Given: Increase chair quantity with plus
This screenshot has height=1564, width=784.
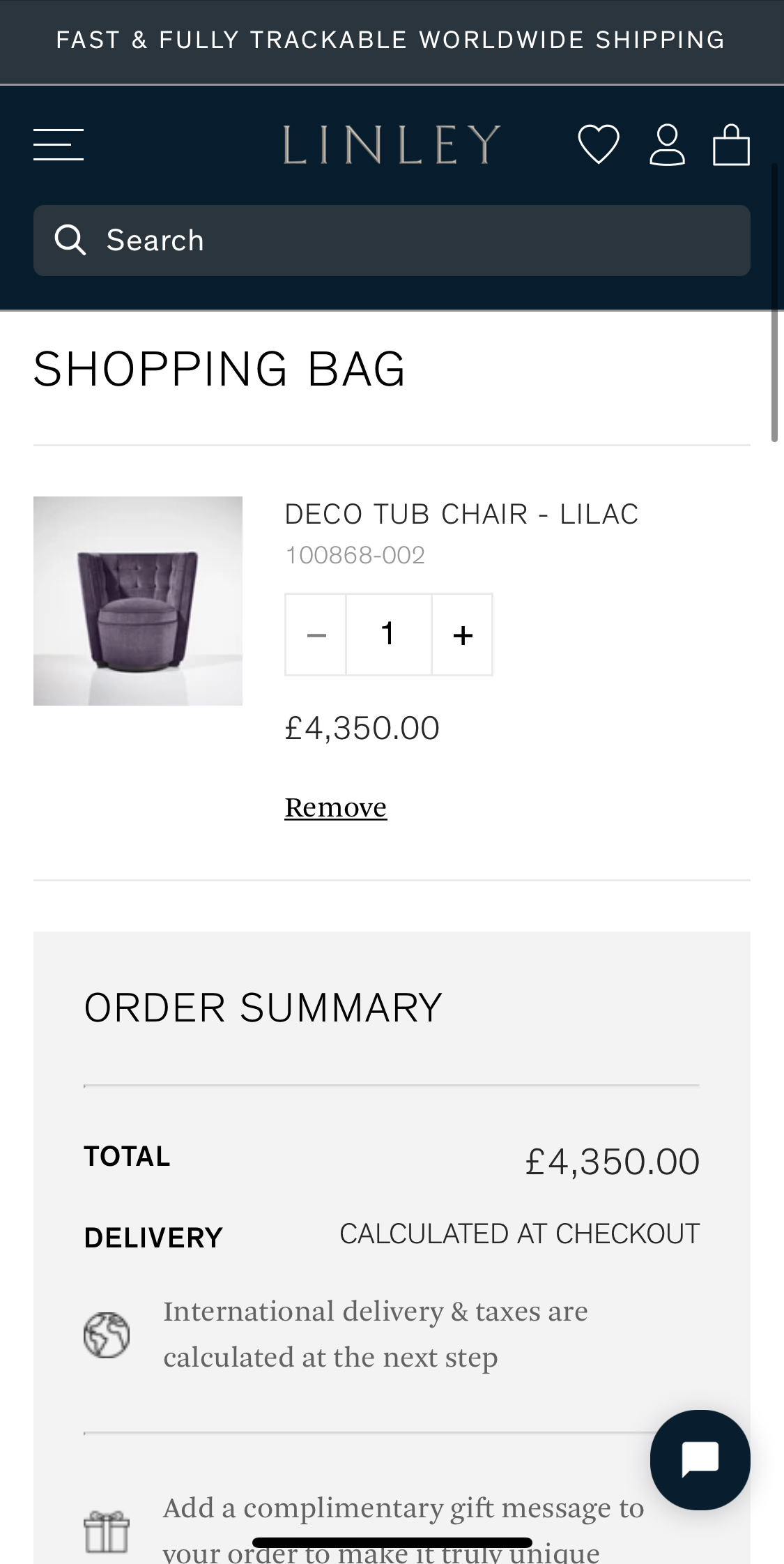Looking at the screenshot, I should coord(463,635).
